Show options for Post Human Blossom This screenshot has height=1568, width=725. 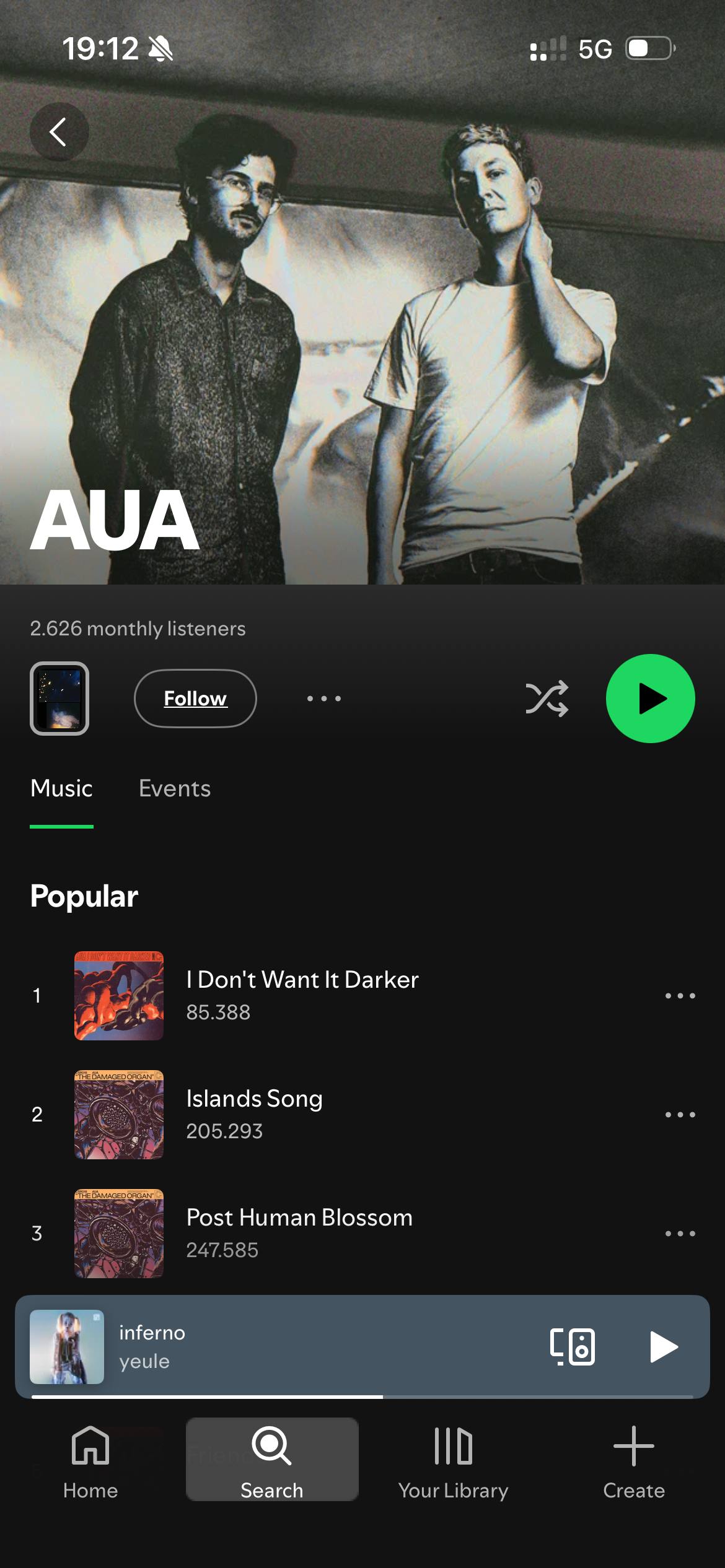coord(680,1234)
